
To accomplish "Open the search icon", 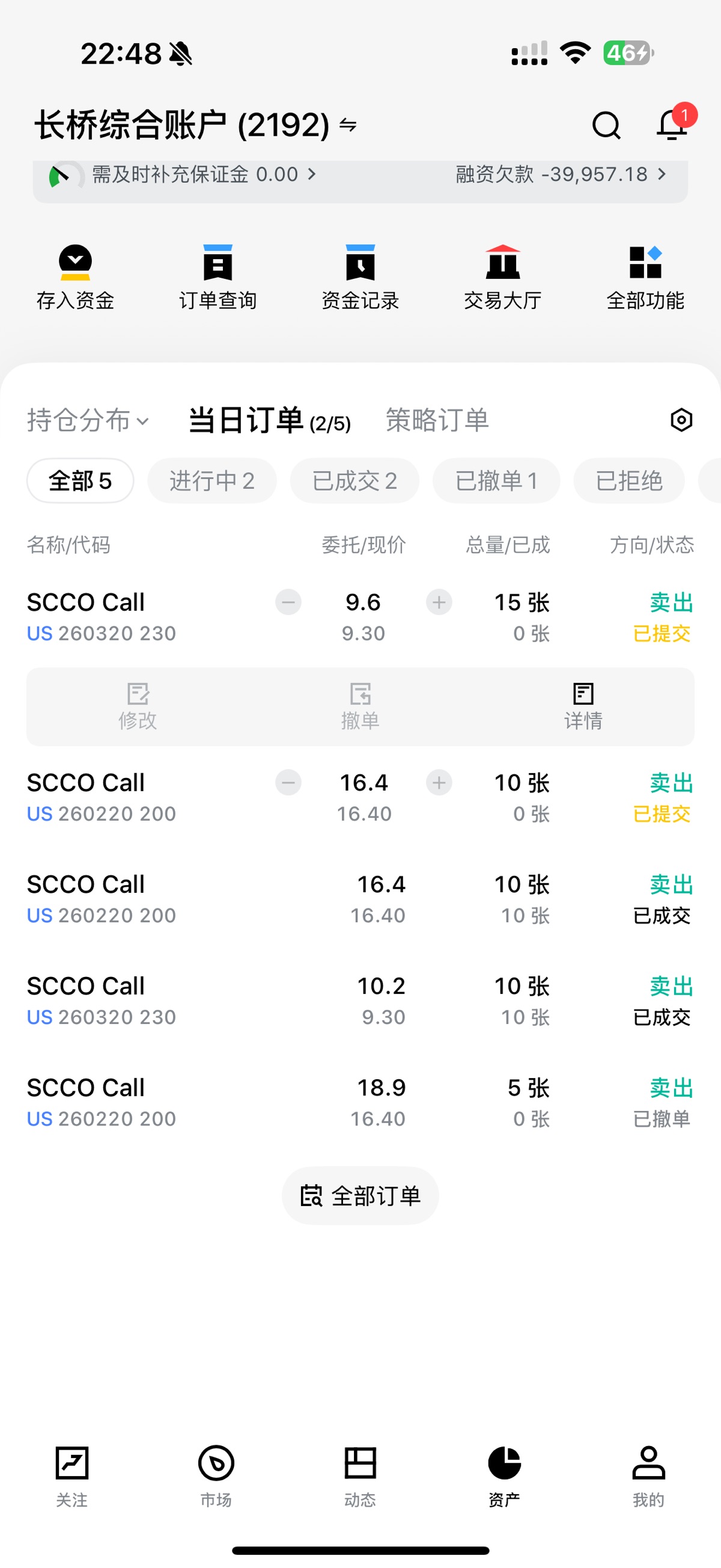I will pyautogui.click(x=606, y=126).
